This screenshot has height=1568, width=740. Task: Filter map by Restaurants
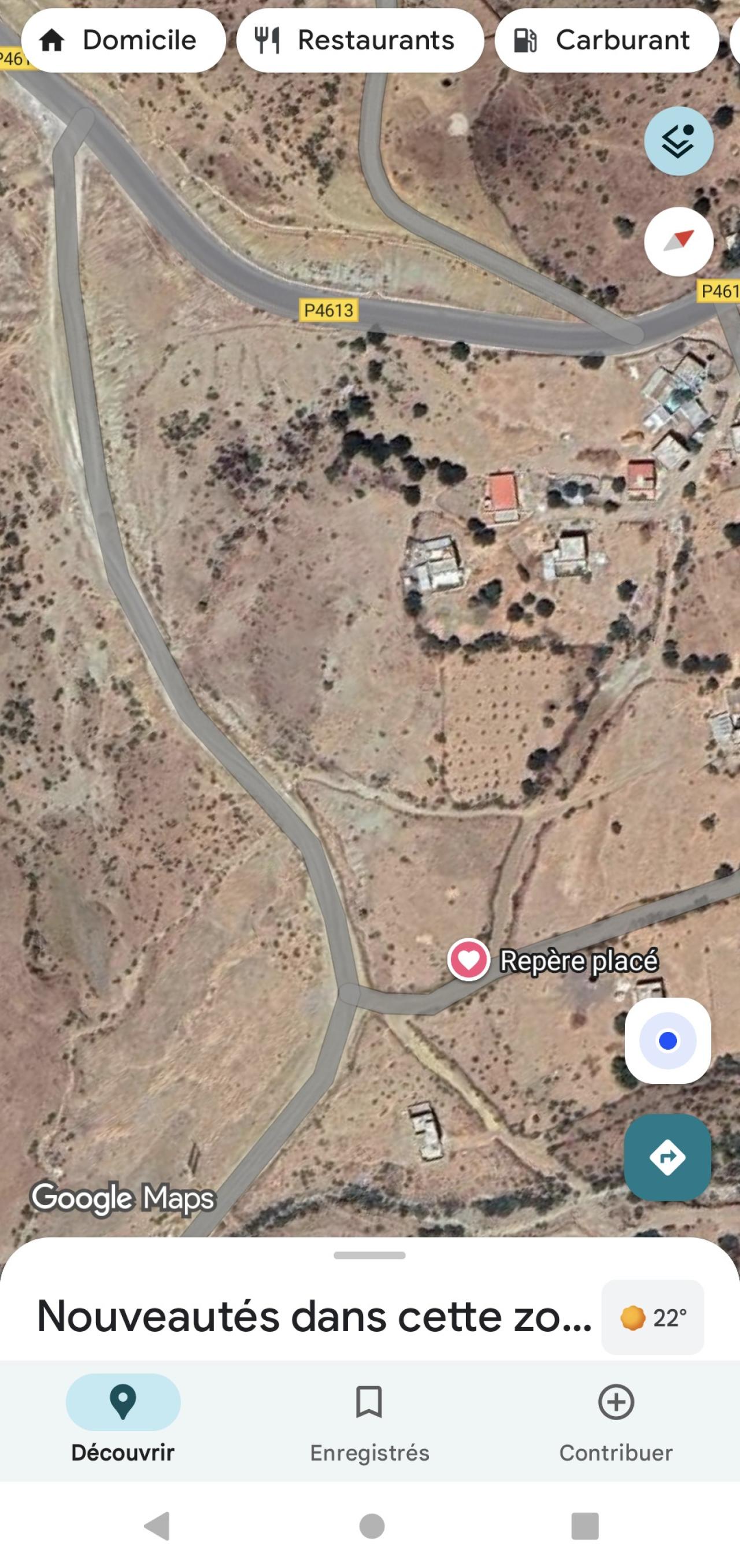pos(360,41)
